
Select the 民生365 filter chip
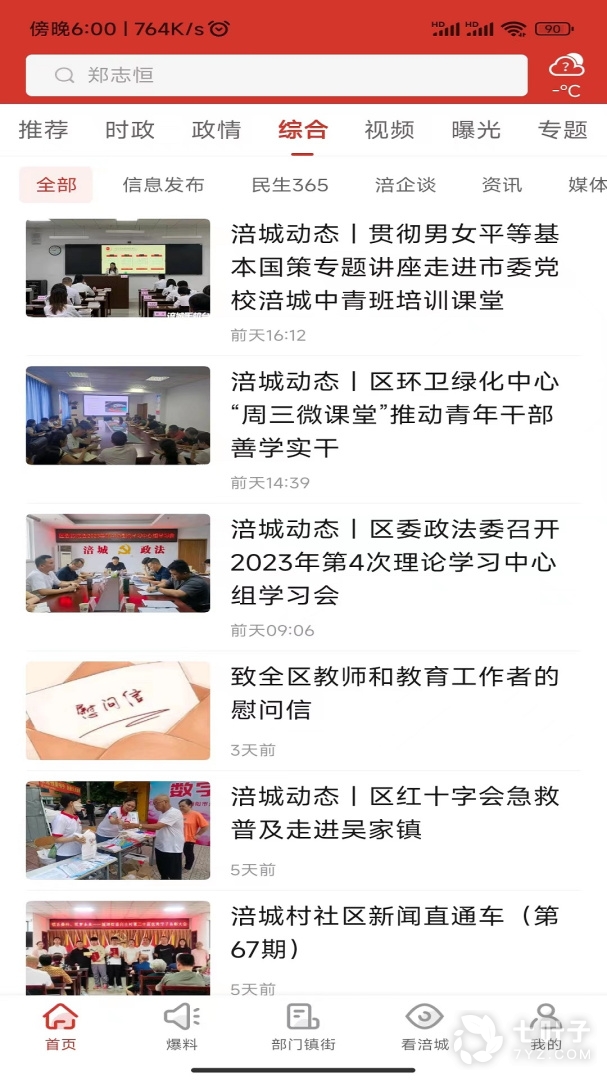290,185
